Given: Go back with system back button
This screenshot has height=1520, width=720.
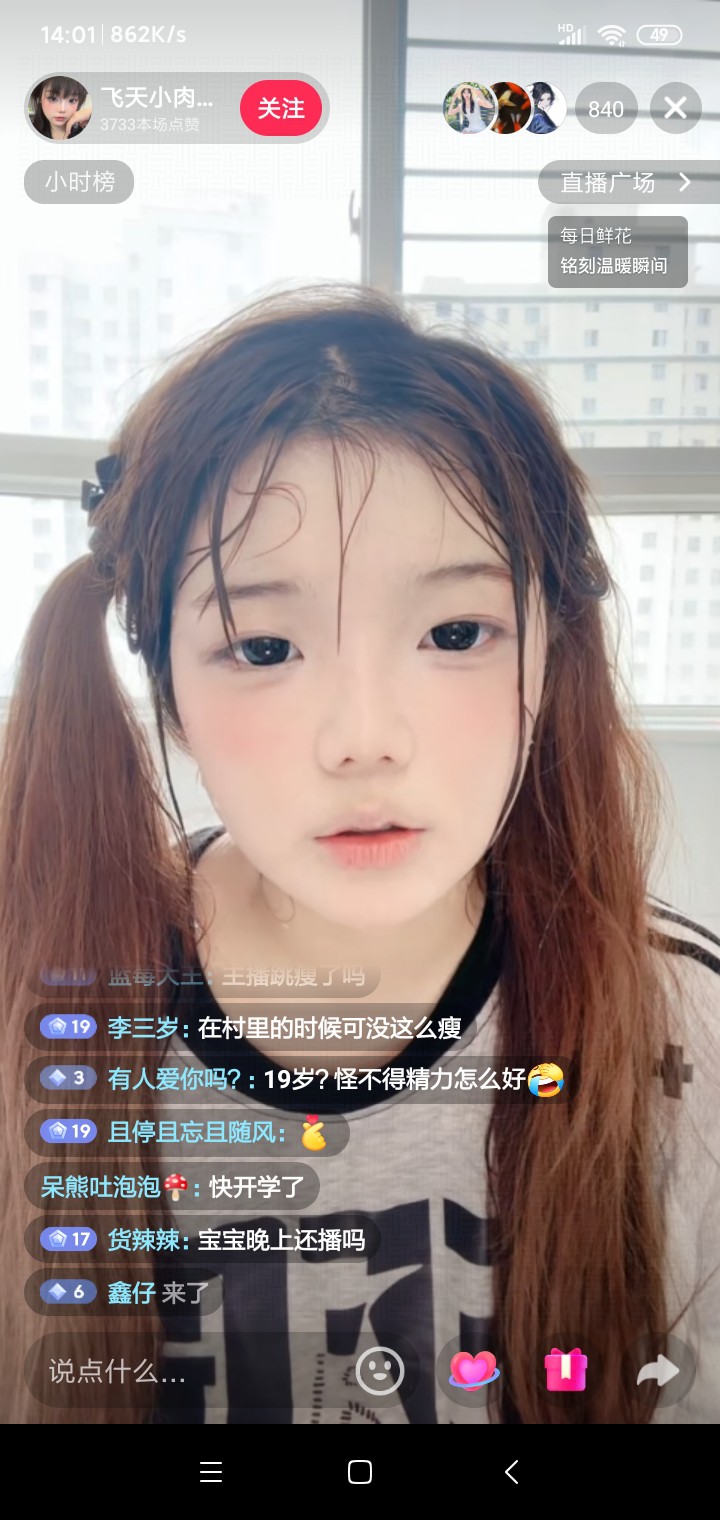Looking at the screenshot, I should coord(511,1471).
